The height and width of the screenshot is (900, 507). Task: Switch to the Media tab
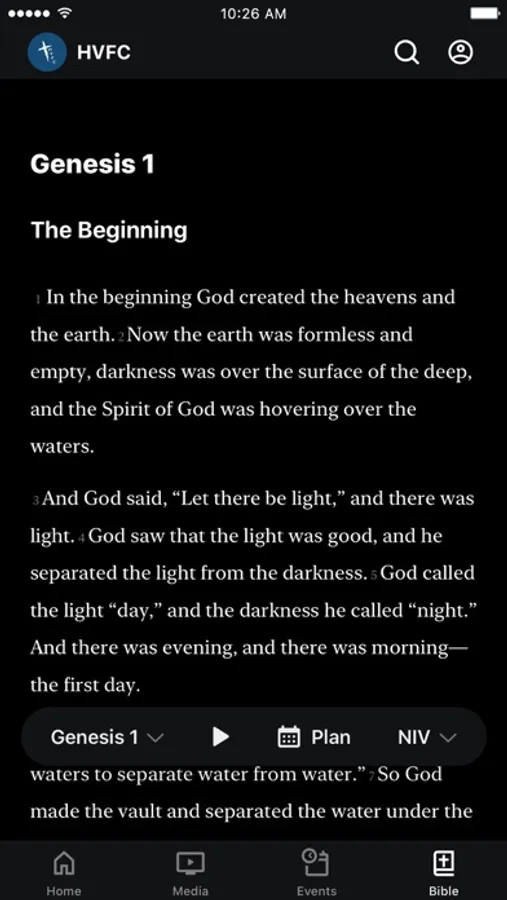(190, 872)
